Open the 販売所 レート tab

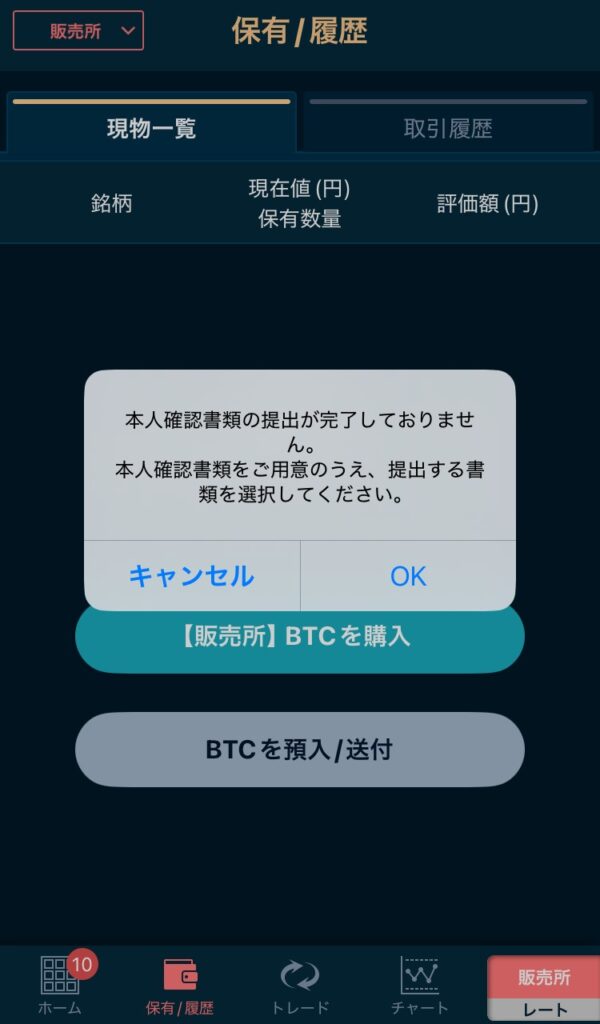point(543,988)
